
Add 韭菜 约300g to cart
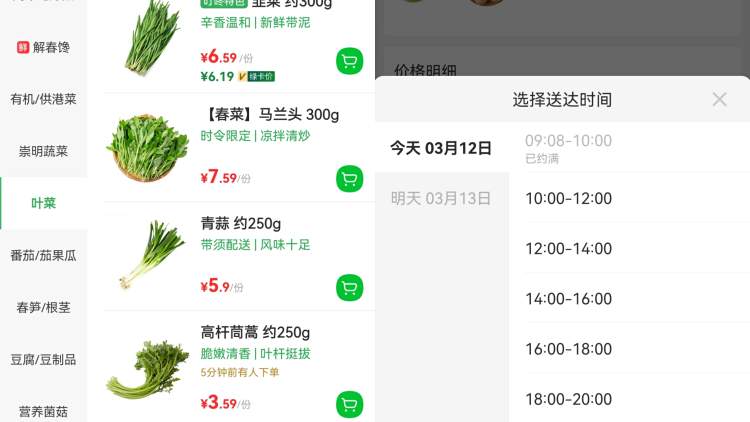point(349,61)
